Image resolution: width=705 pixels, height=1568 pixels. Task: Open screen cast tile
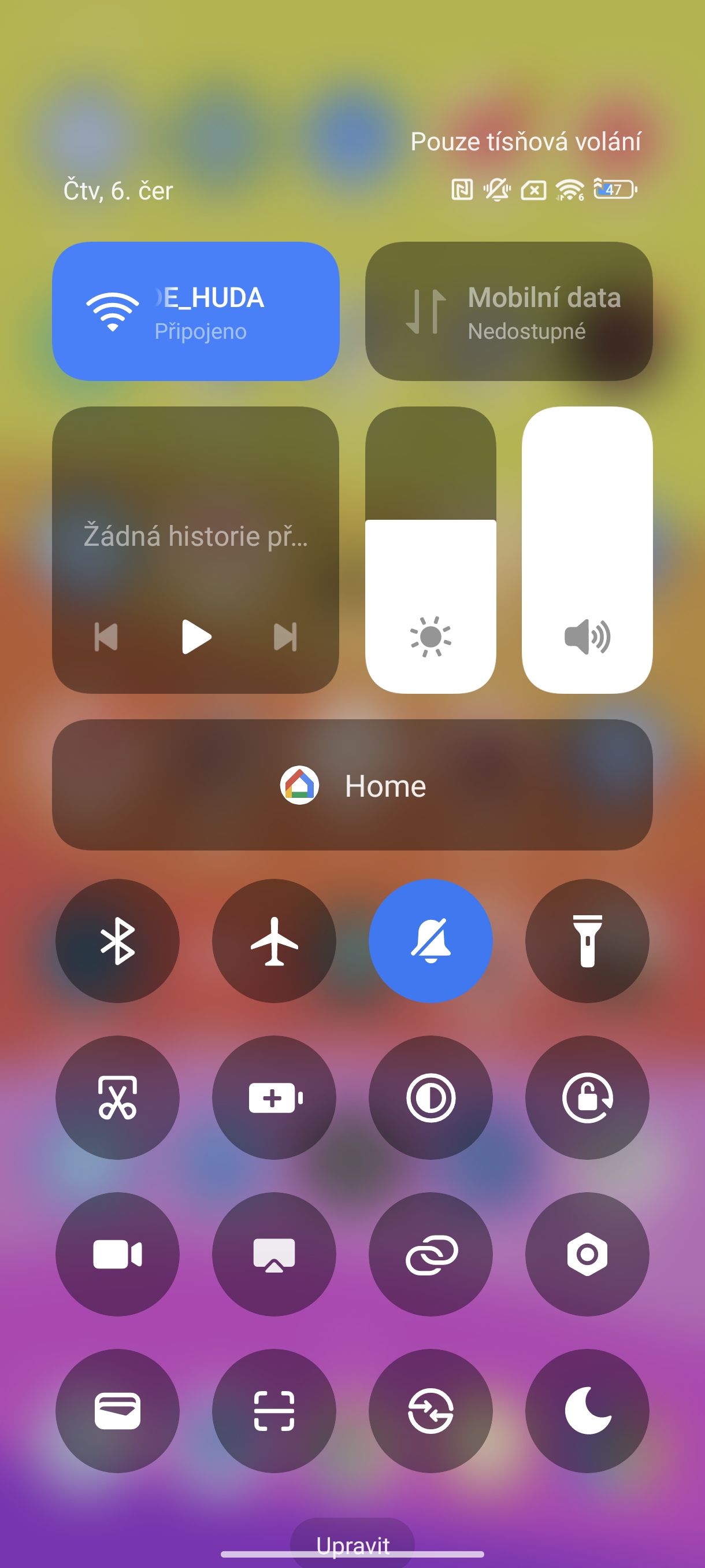274,1255
